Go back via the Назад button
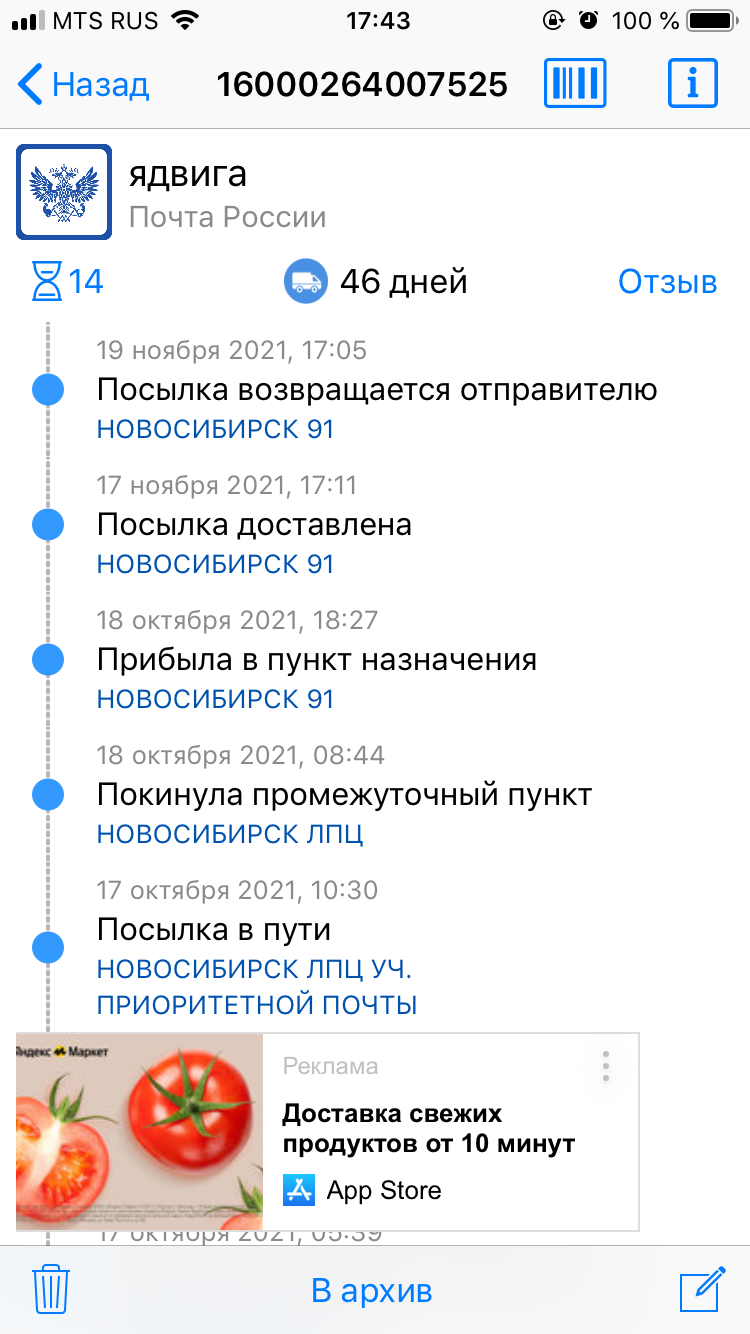 (84, 85)
